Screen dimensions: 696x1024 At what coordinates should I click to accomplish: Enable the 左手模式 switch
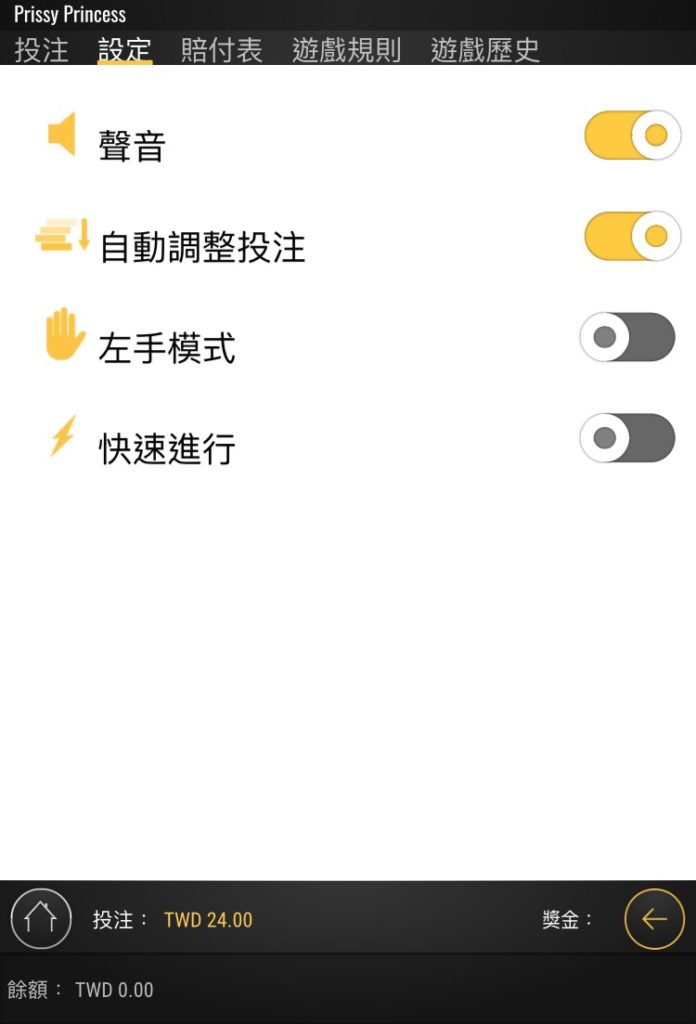click(628, 337)
